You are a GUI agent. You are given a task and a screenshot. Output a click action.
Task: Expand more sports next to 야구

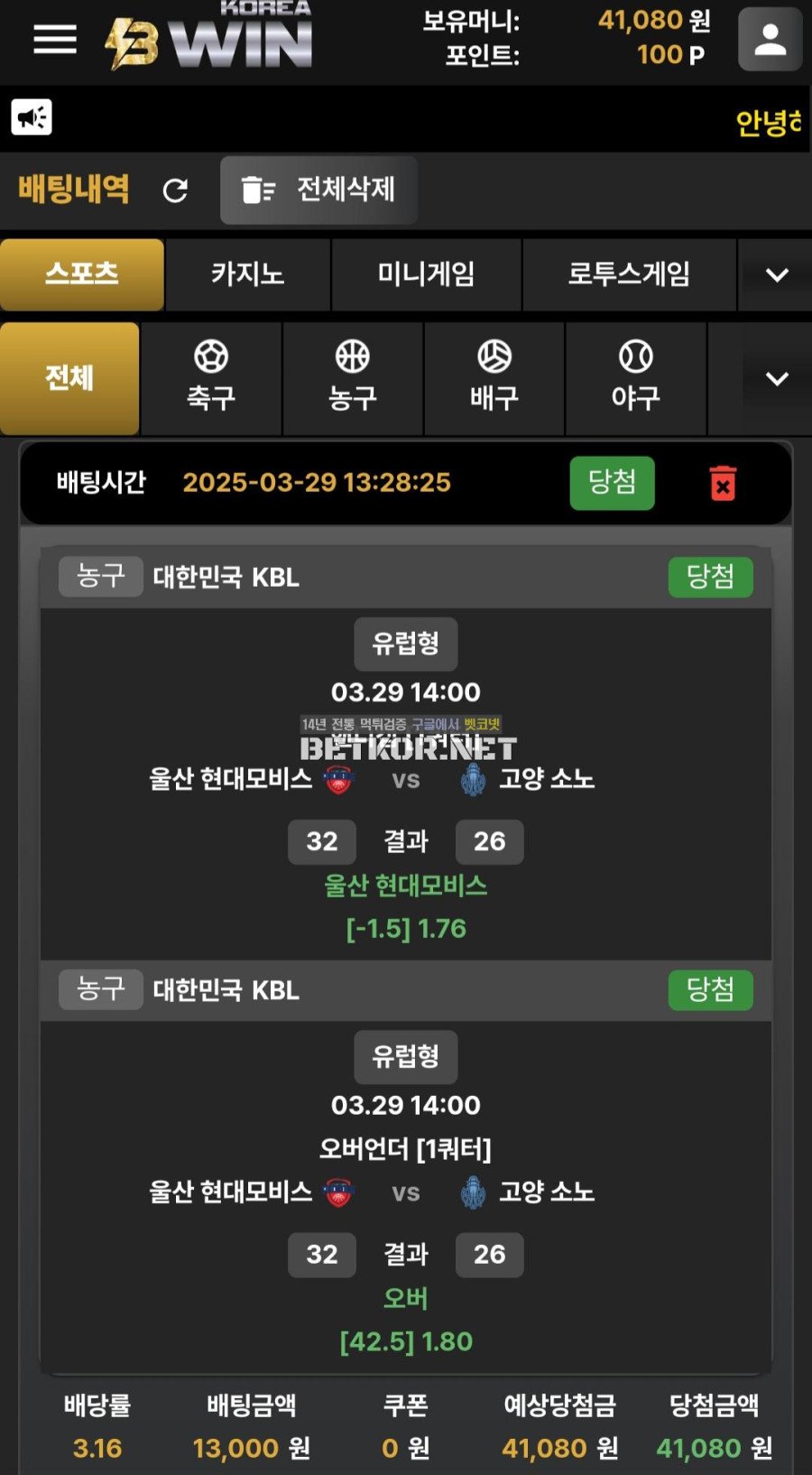(x=776, y=378)
